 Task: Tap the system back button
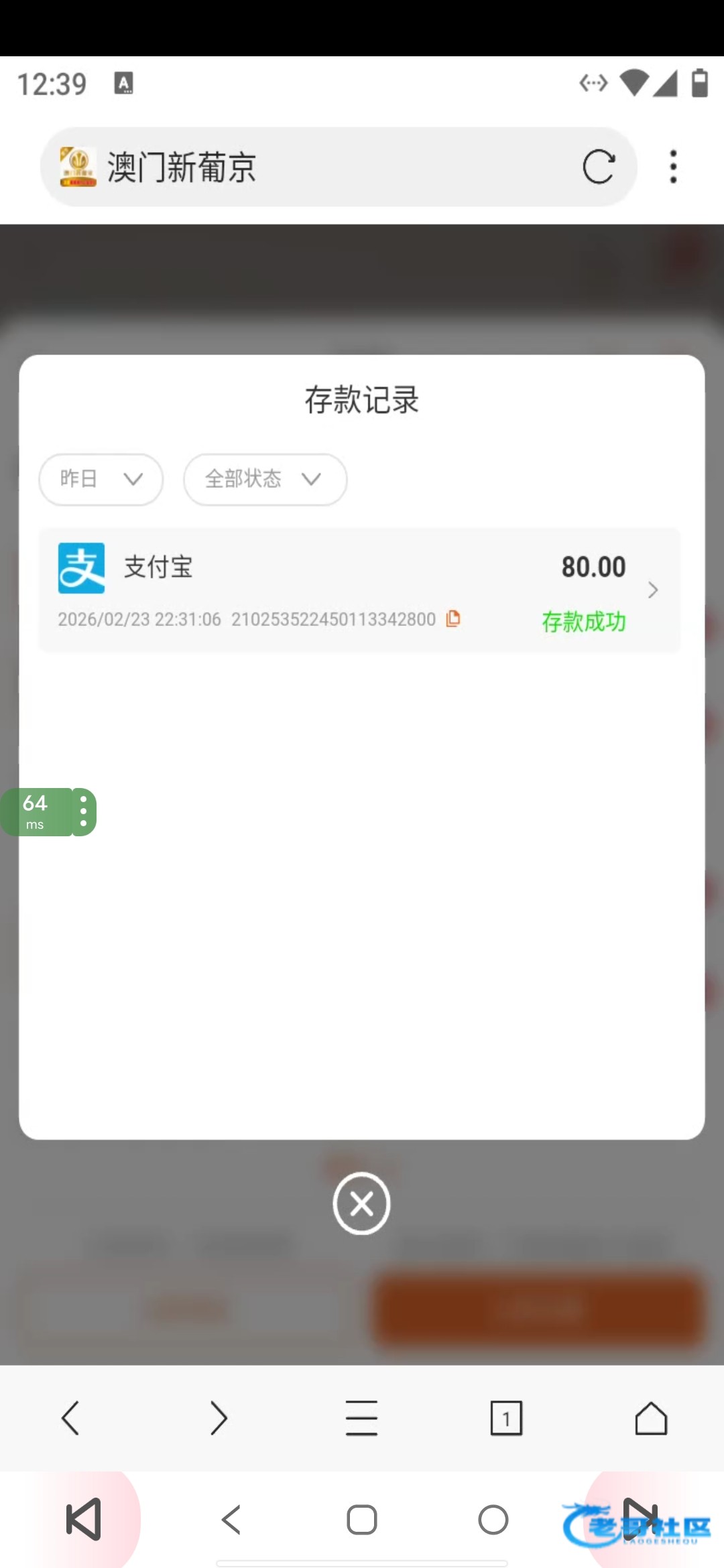coord(231,1520)
